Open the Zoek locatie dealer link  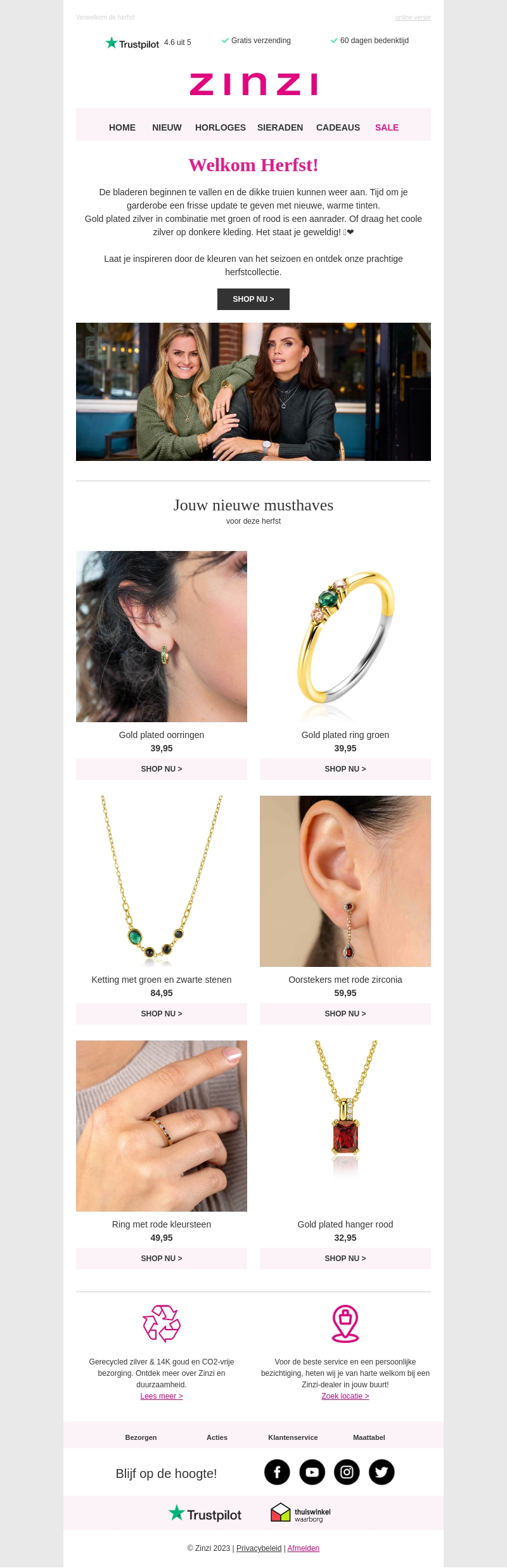345,1396
